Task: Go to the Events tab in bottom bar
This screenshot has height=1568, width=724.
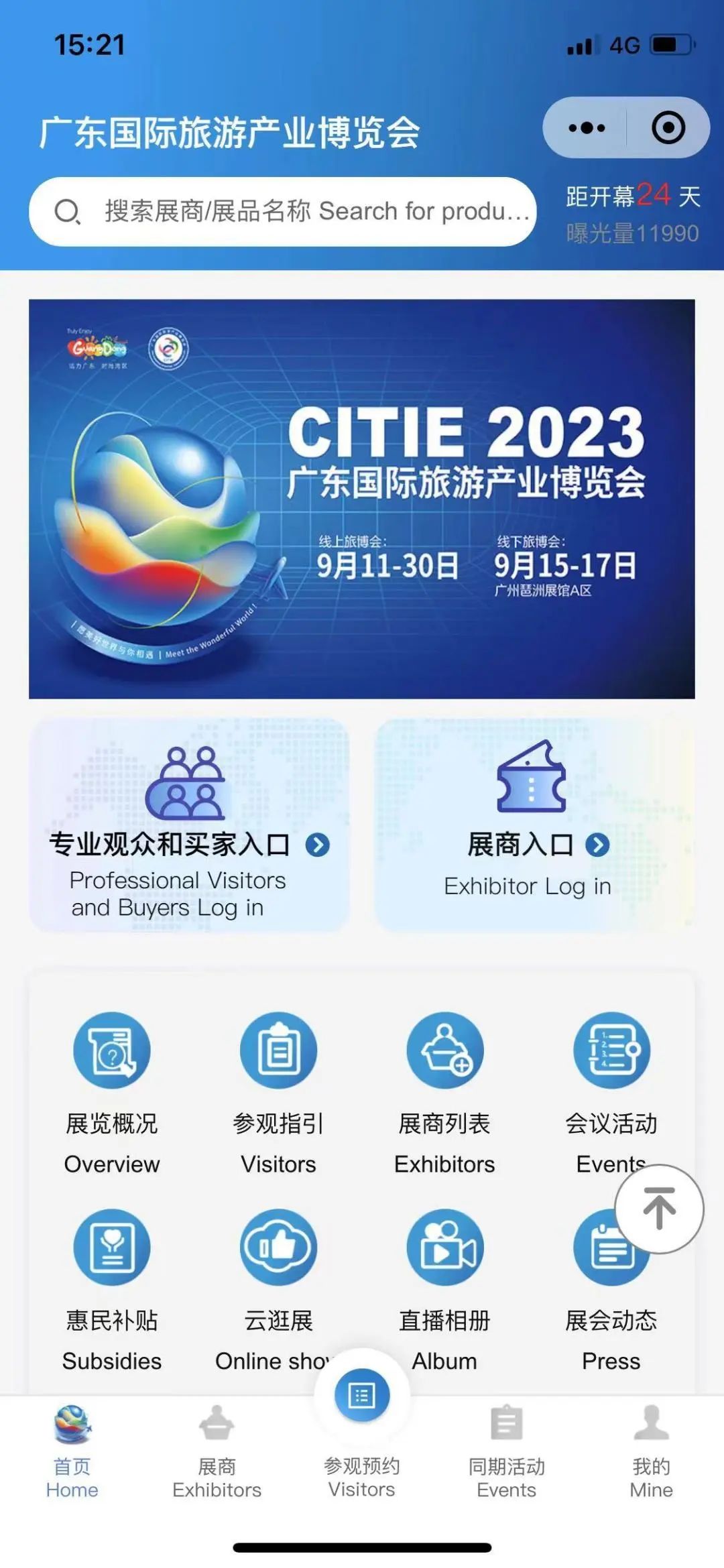Action: [x=506, y=1452]
